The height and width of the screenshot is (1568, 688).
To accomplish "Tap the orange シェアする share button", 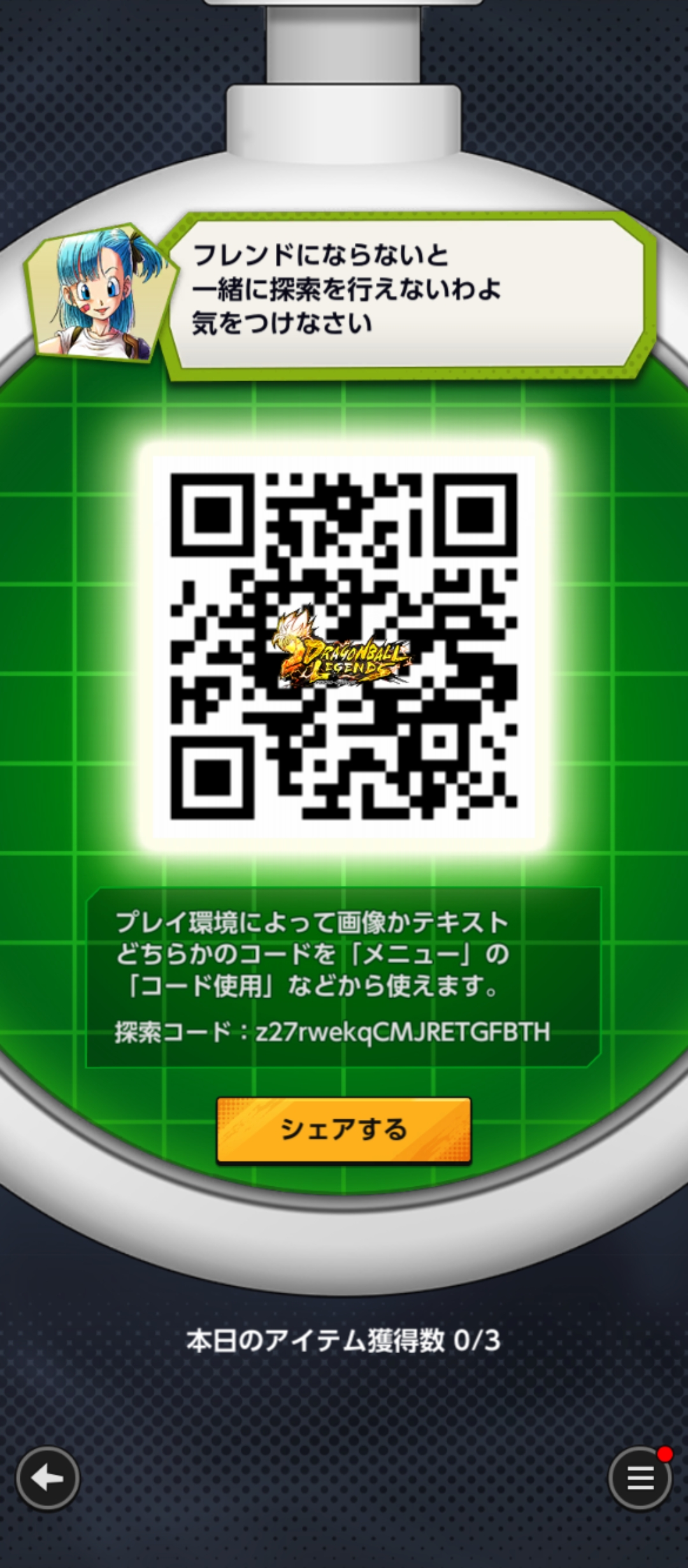I will point(344,1130).
